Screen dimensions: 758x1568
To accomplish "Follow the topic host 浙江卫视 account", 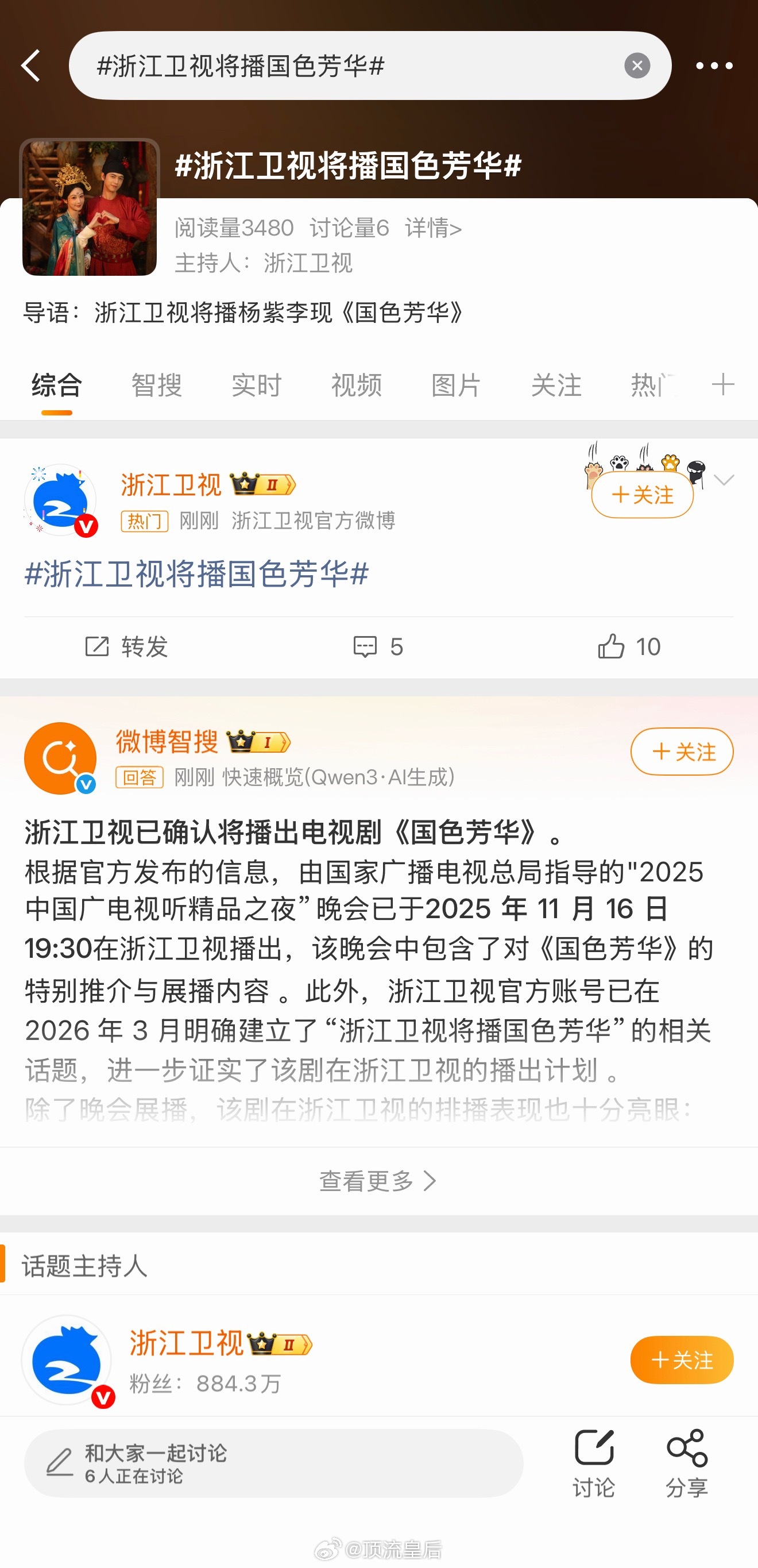I will coord(682,1360).
